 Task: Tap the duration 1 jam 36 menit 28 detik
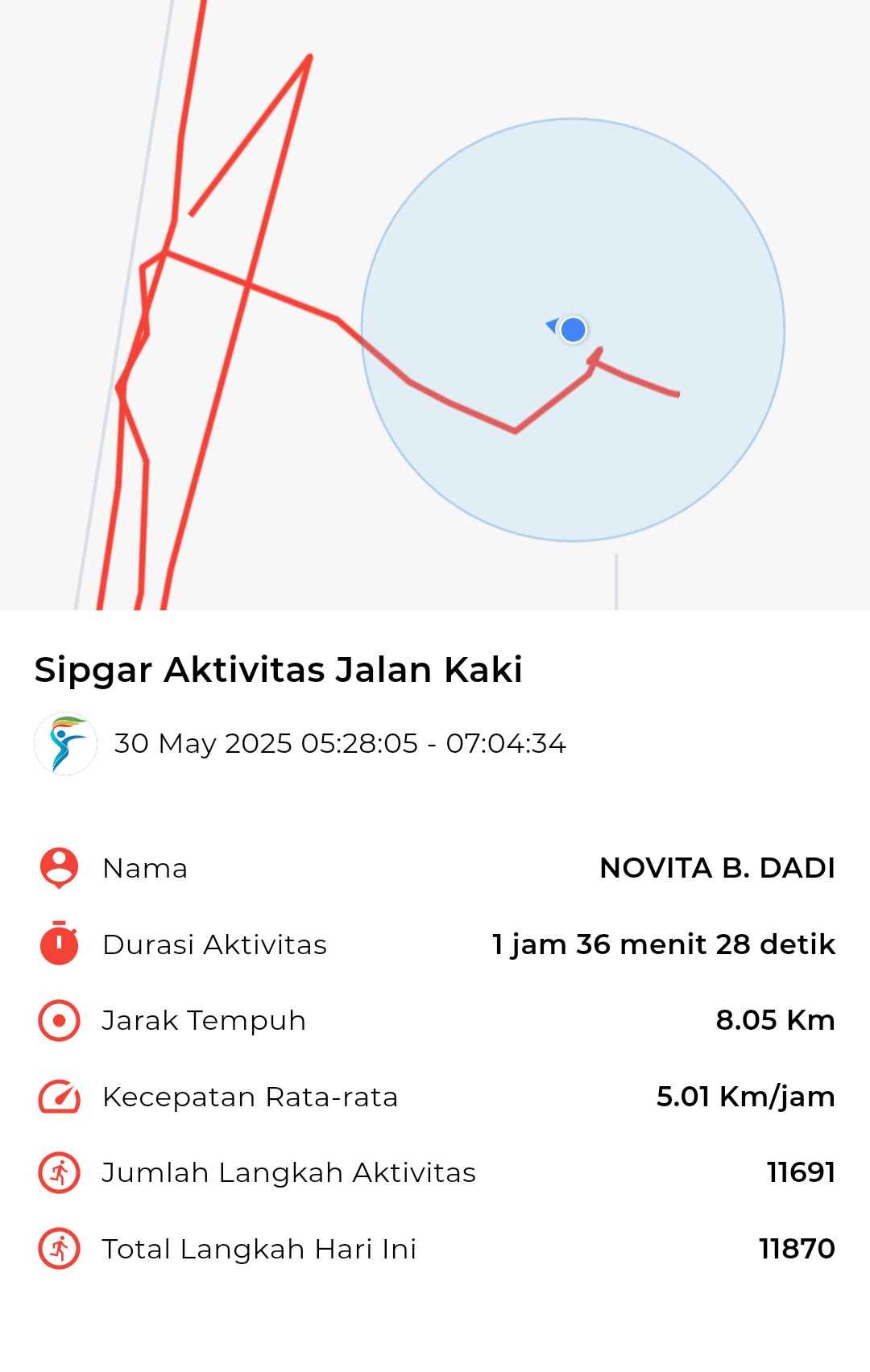663,944
